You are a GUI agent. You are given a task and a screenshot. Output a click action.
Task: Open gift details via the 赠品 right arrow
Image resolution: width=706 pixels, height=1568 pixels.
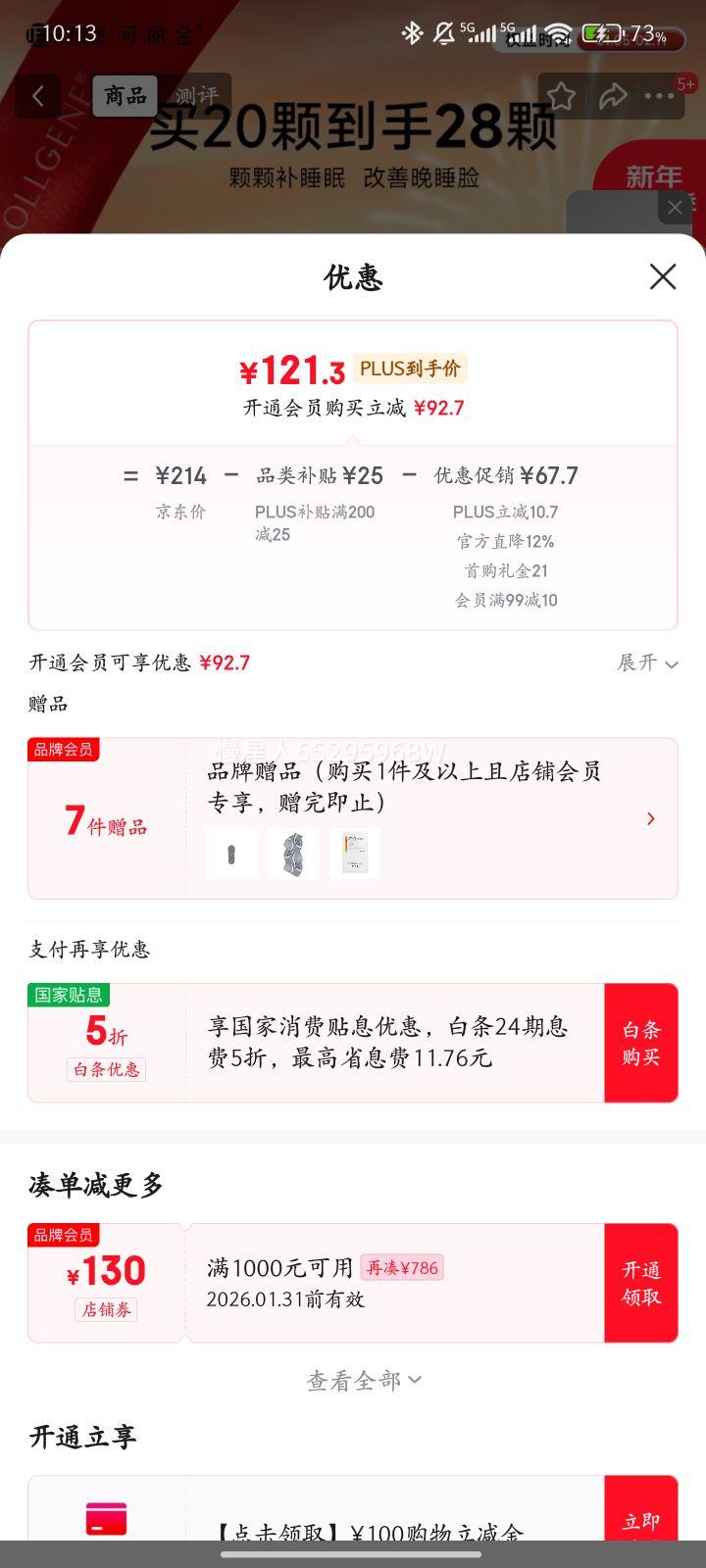pos(650,818)
